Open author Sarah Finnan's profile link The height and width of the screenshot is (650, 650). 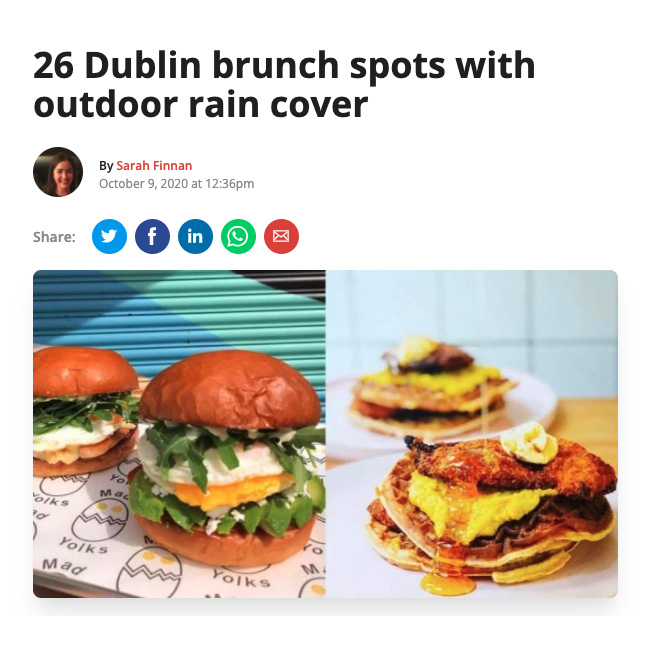pyautogui.click(x=154, y=165)
